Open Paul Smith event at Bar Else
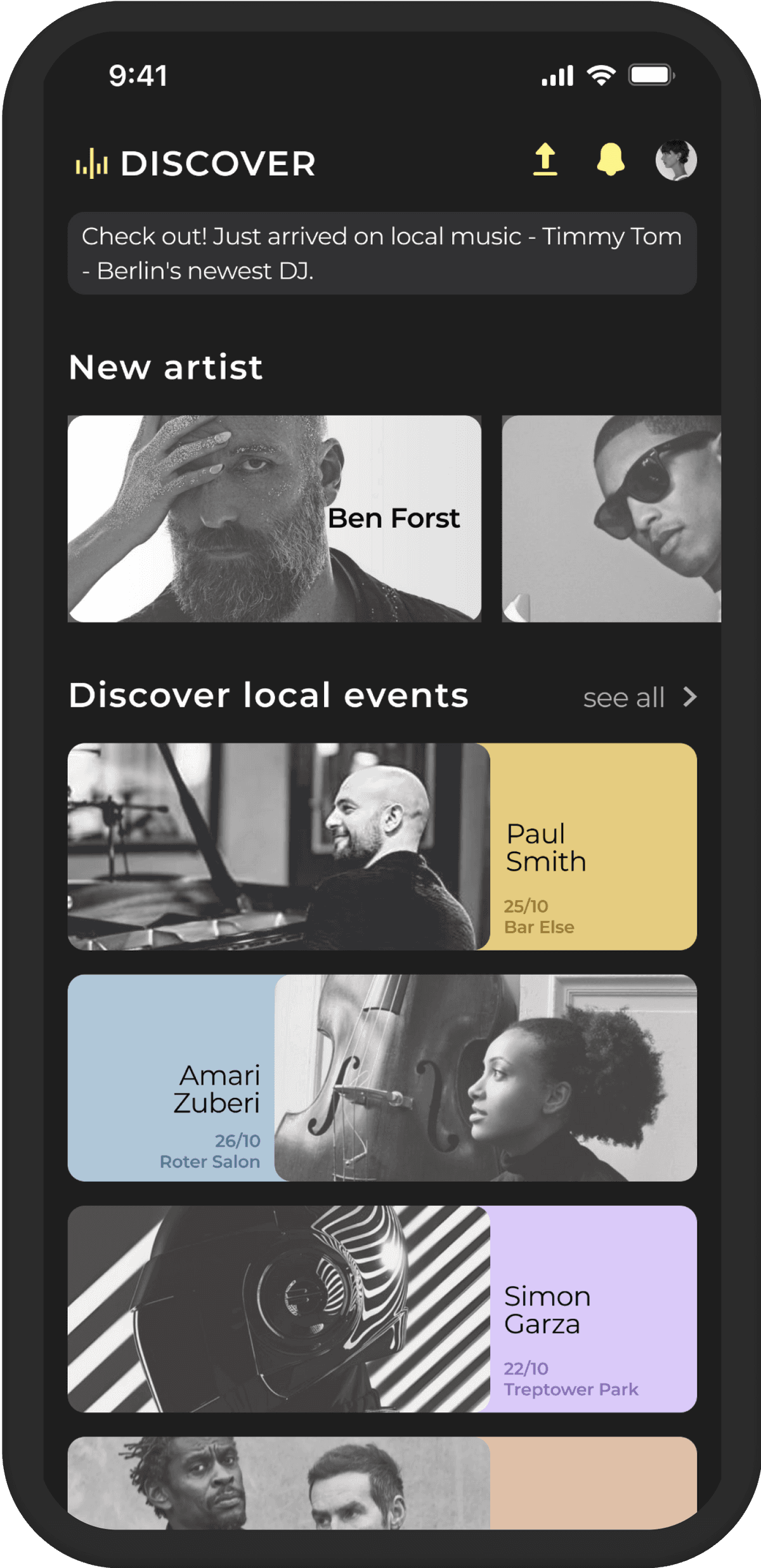Image resolution: width=761 pixels, height=1568 pixels. 382,846
